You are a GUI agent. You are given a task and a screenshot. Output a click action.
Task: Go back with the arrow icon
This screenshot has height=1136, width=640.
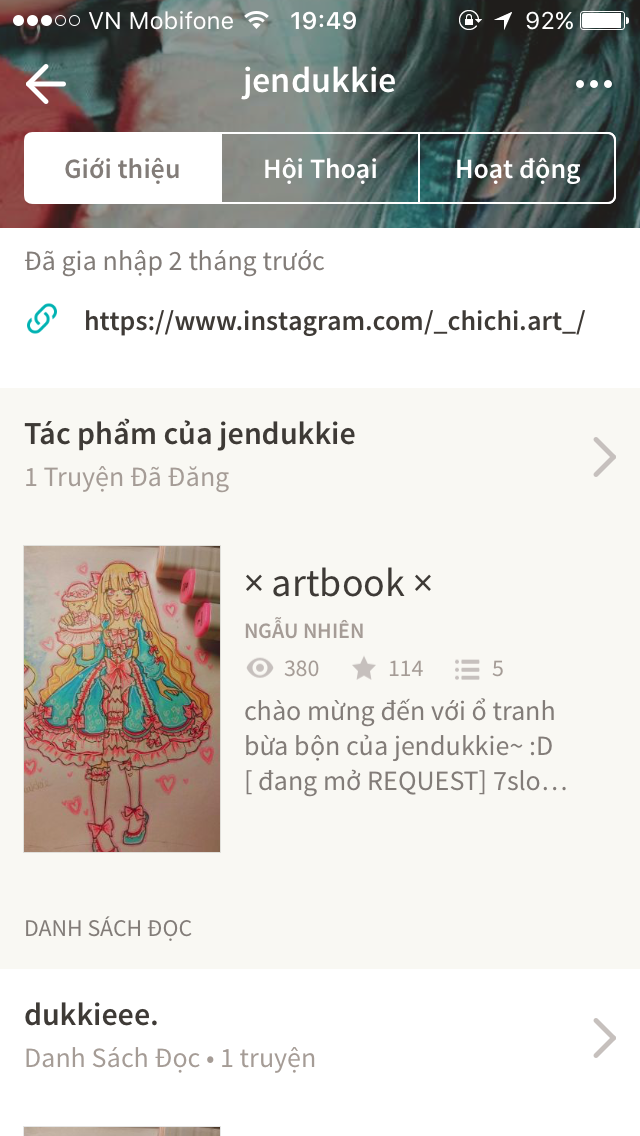click(x=46, y=84)
